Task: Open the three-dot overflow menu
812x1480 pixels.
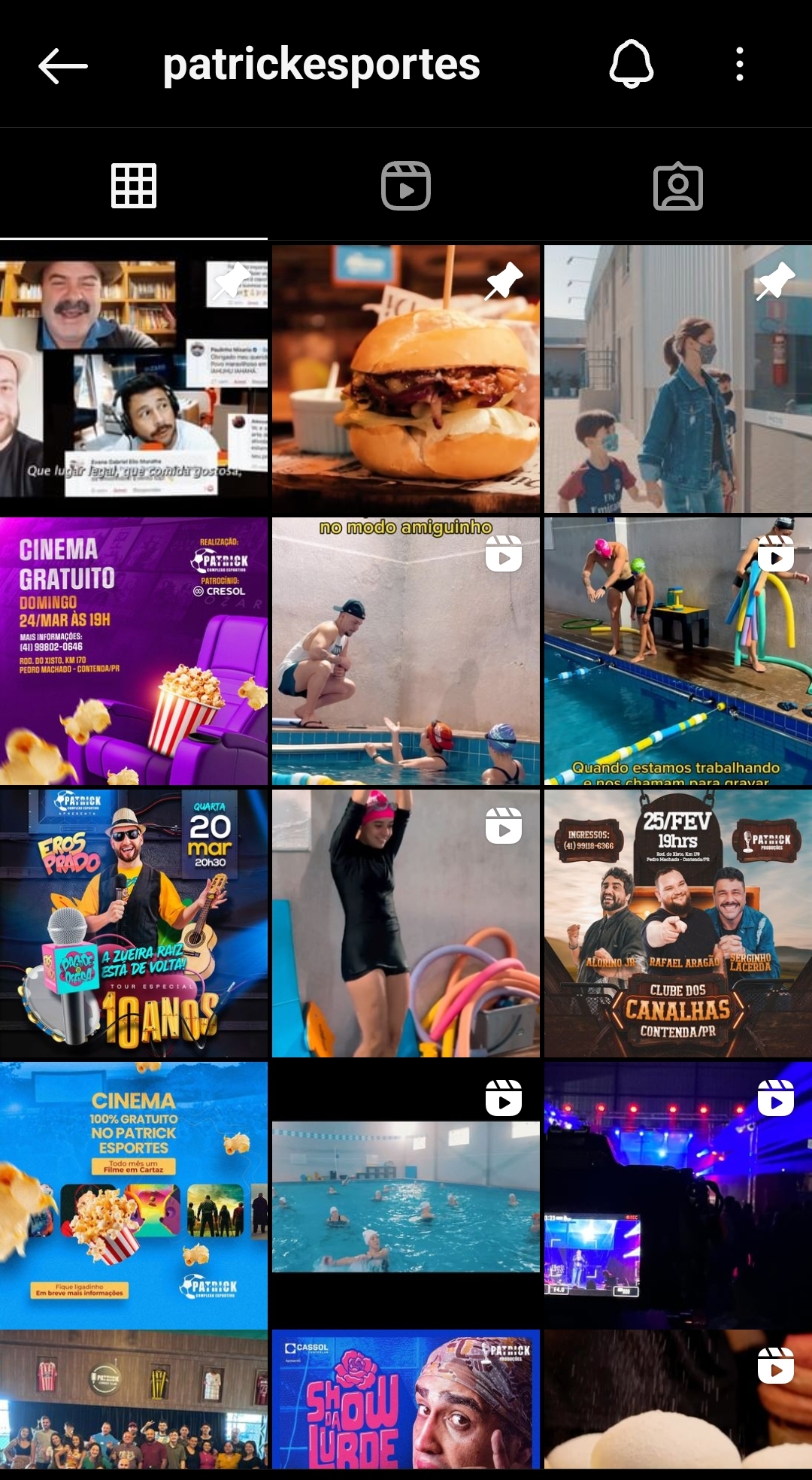Action: pos(740,65)
